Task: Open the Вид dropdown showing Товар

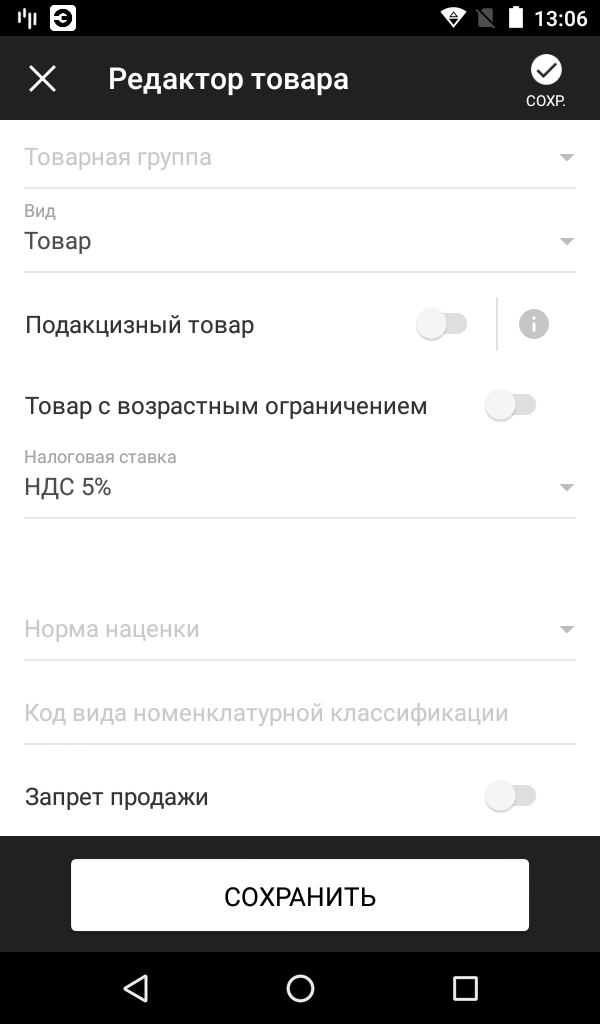Action: (x=300, y=241)
